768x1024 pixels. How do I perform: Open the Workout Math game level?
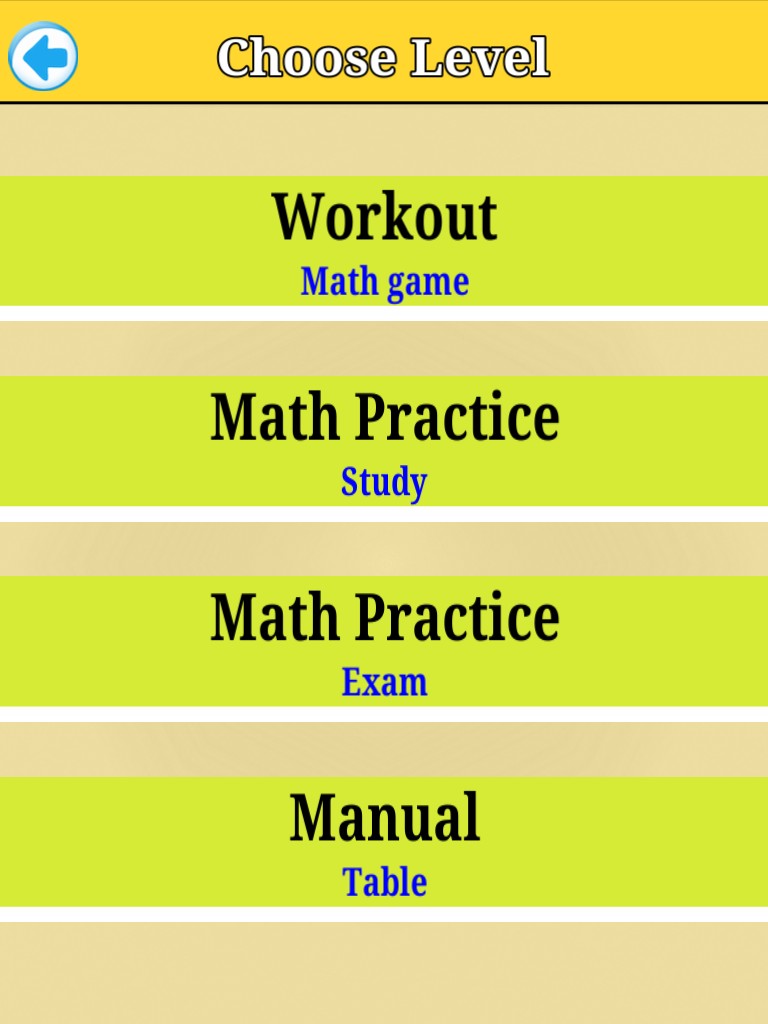coord(384,241)
